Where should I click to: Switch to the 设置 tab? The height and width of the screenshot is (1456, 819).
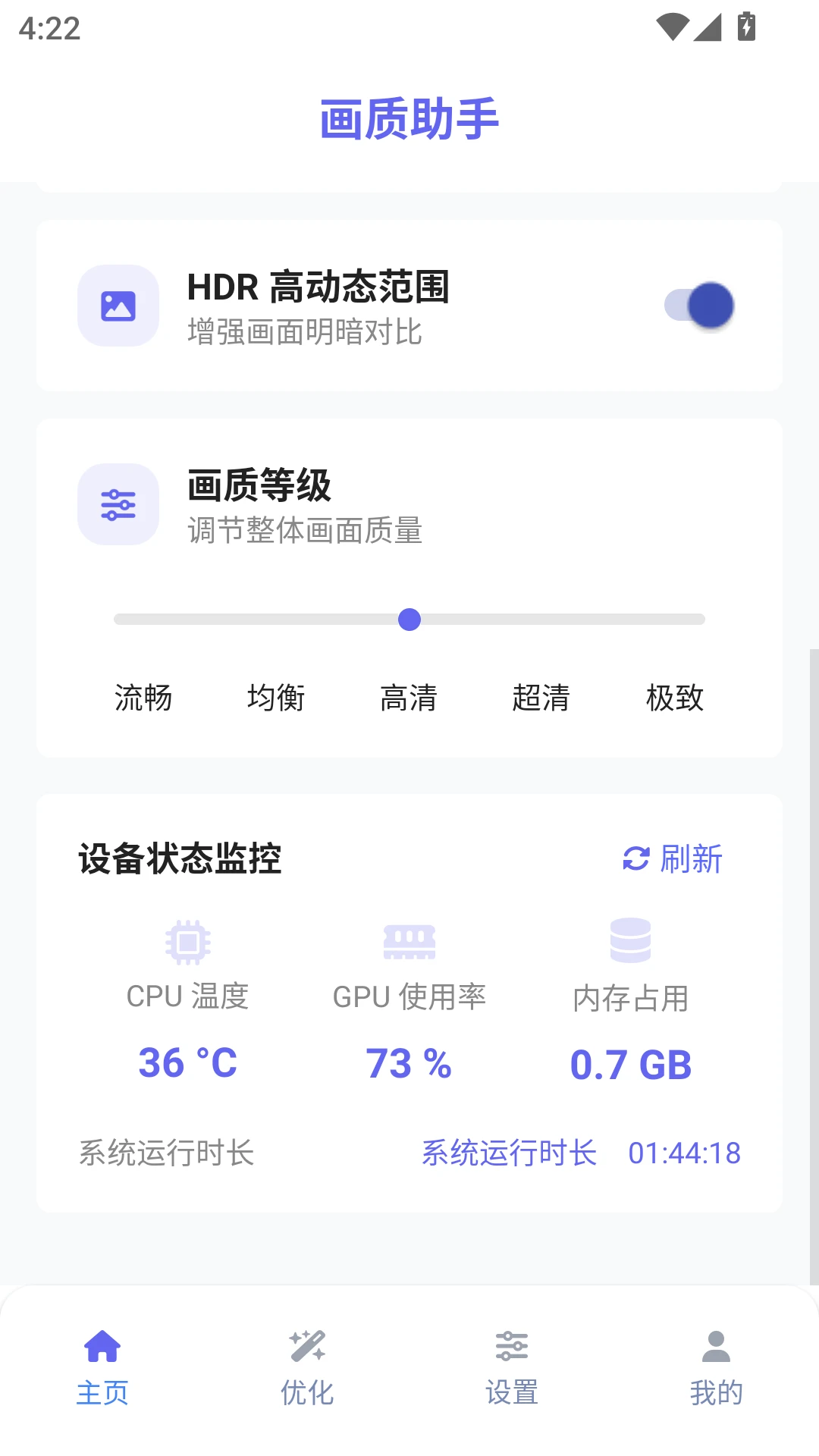coord(512,1365)
